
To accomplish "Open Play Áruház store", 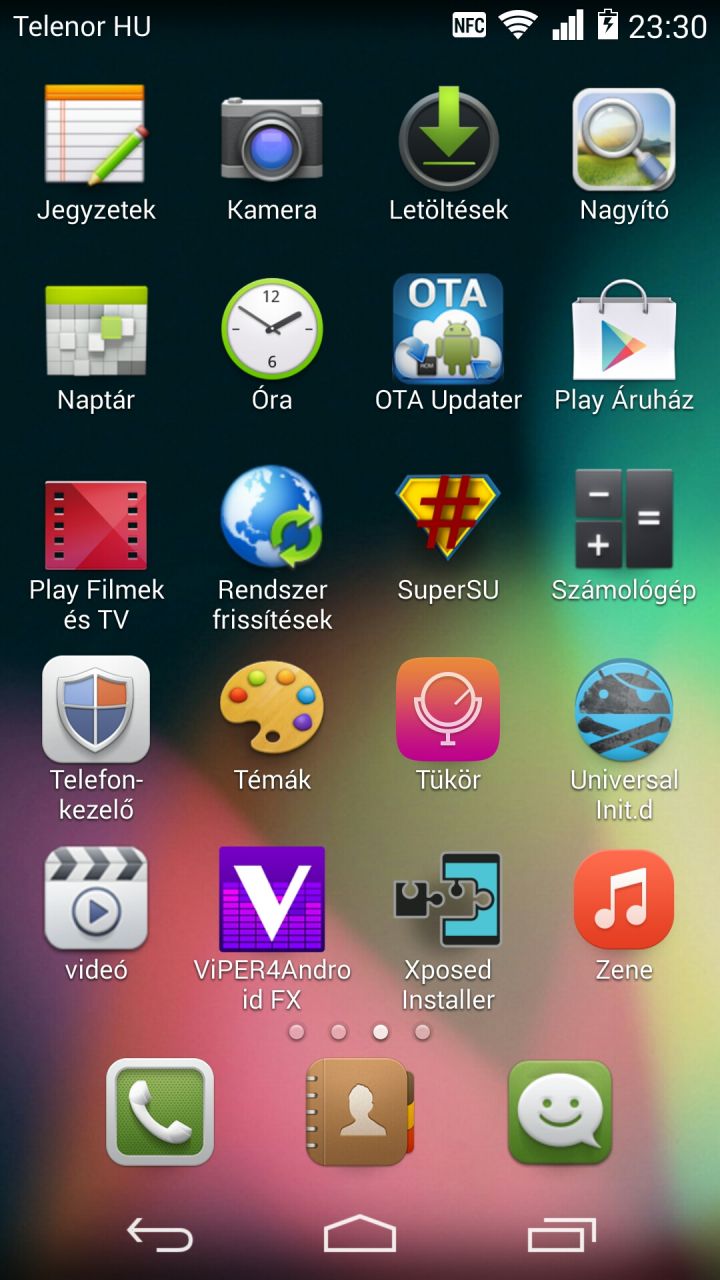I will (624, 330).
